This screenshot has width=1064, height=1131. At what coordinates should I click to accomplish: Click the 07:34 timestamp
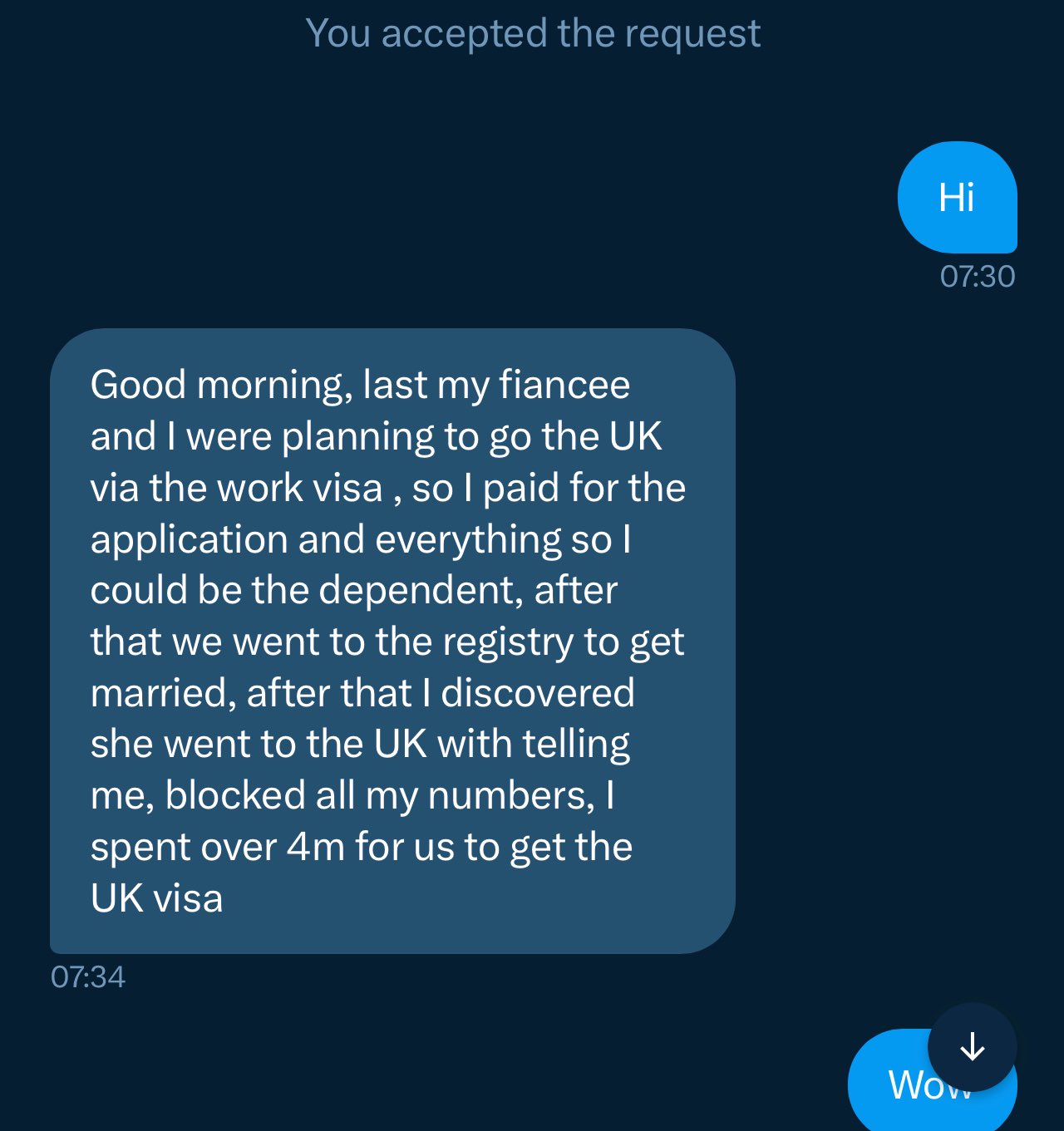[86, 978]
